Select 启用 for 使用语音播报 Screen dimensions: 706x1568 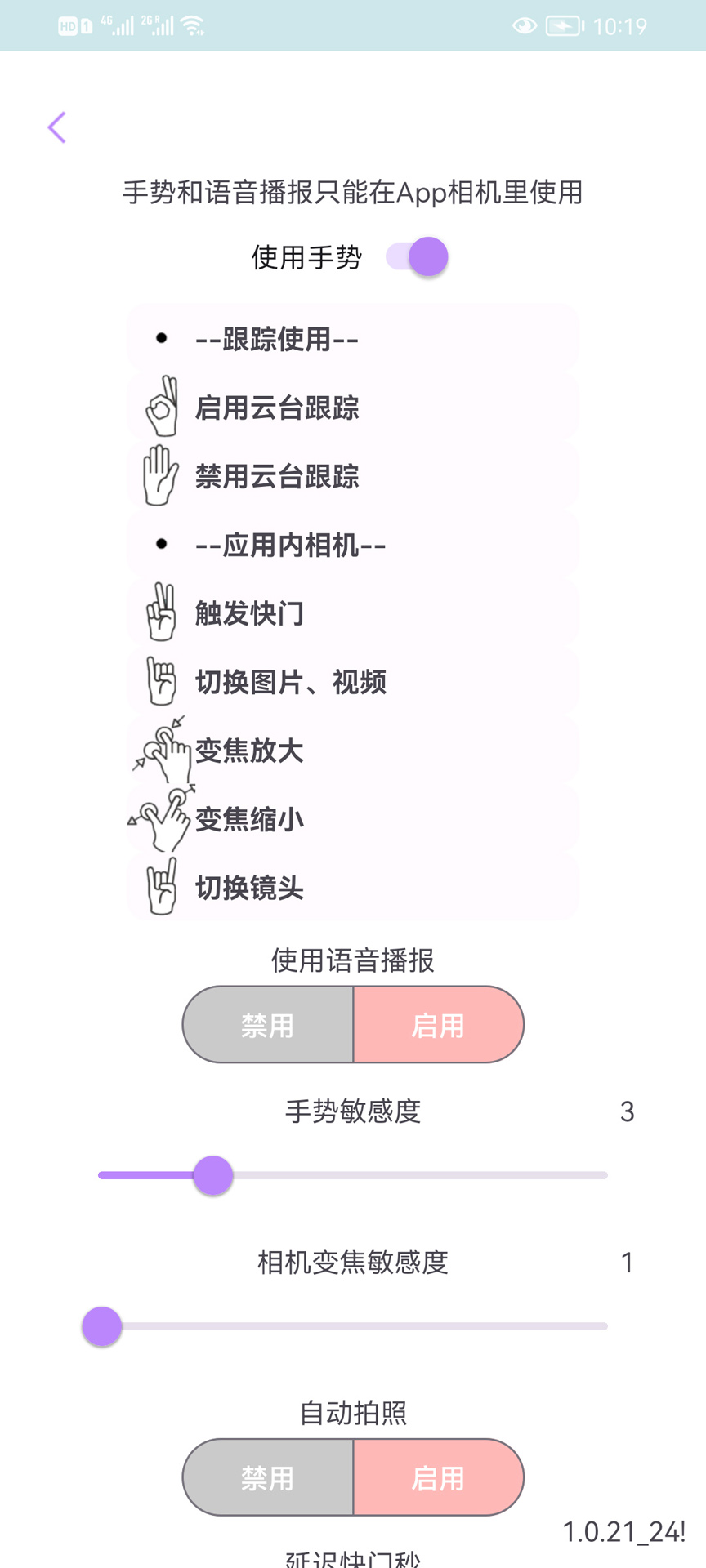point(438,1025)
